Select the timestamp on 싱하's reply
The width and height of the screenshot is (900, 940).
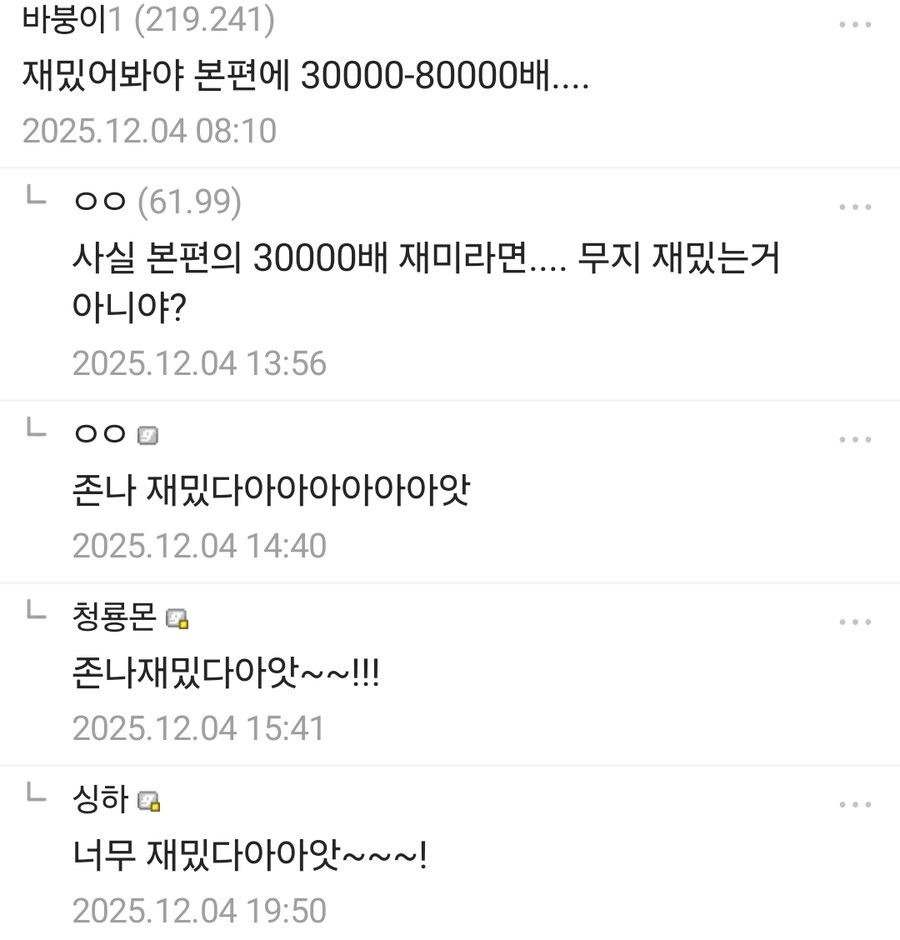click(199, 910)
